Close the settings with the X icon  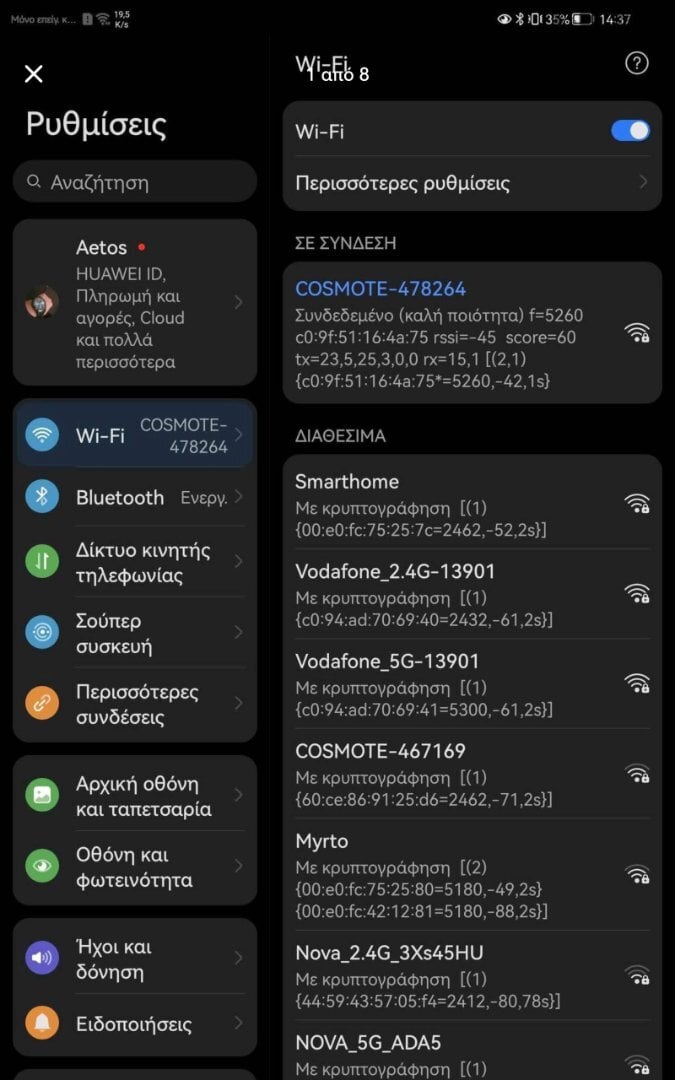tap(33, 74)
